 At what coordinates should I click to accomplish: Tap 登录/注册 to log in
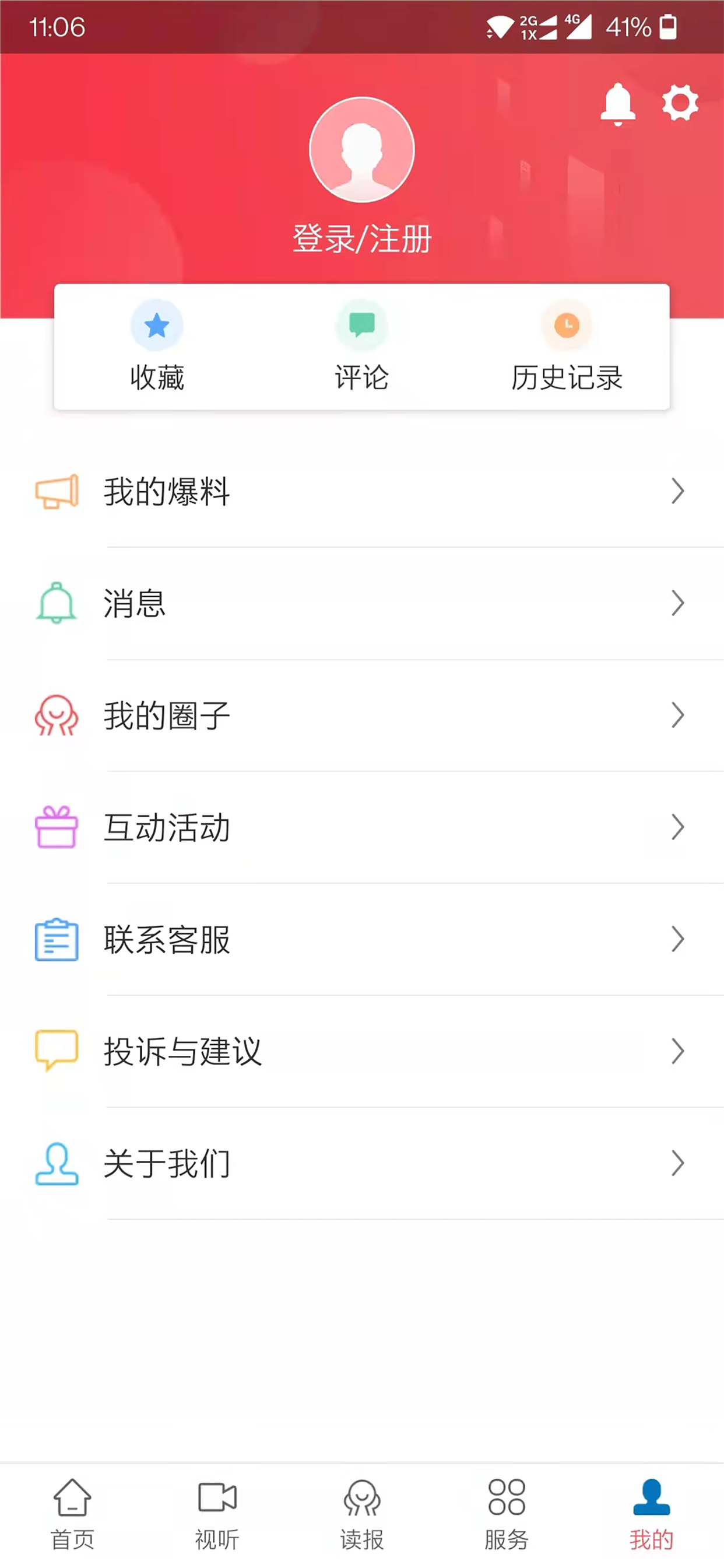[x=362, y=239]
